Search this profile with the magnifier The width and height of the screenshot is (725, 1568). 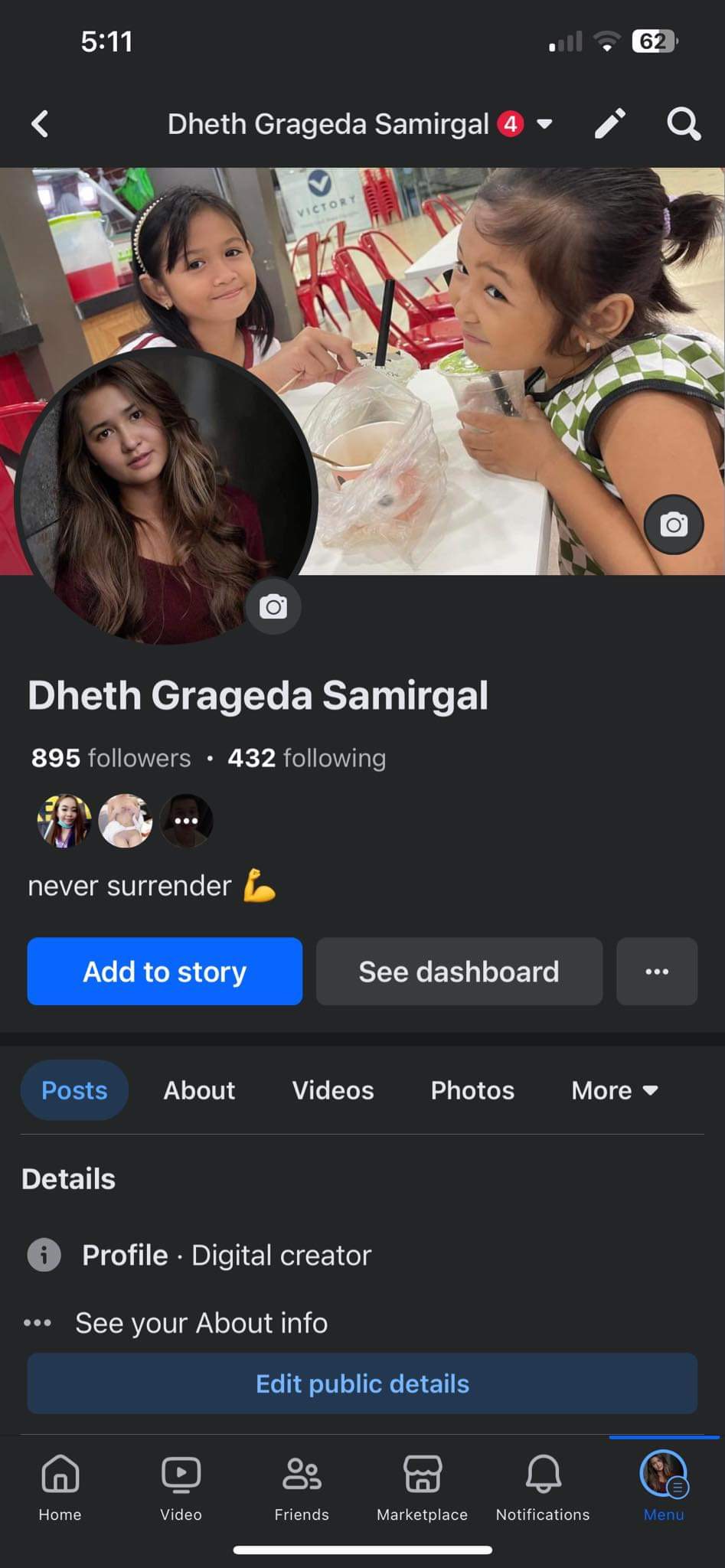click(683, 124)
